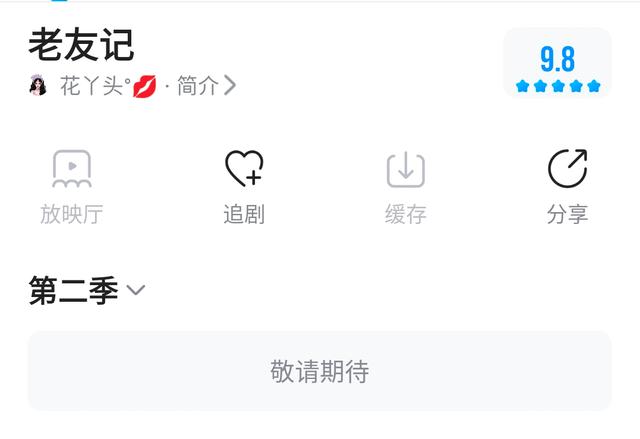Share 老友记 with 分享
640x439 pixels.
[567, 187]
